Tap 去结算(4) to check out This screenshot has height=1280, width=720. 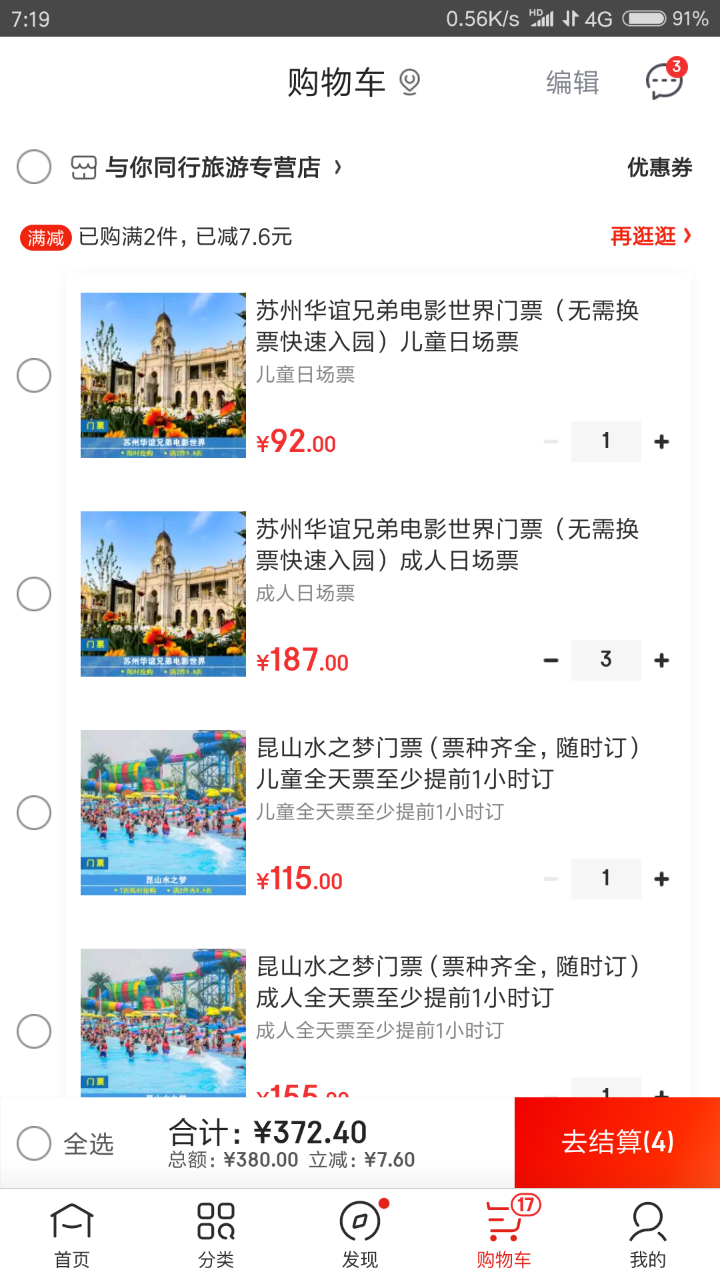[x=617, y=1142]
